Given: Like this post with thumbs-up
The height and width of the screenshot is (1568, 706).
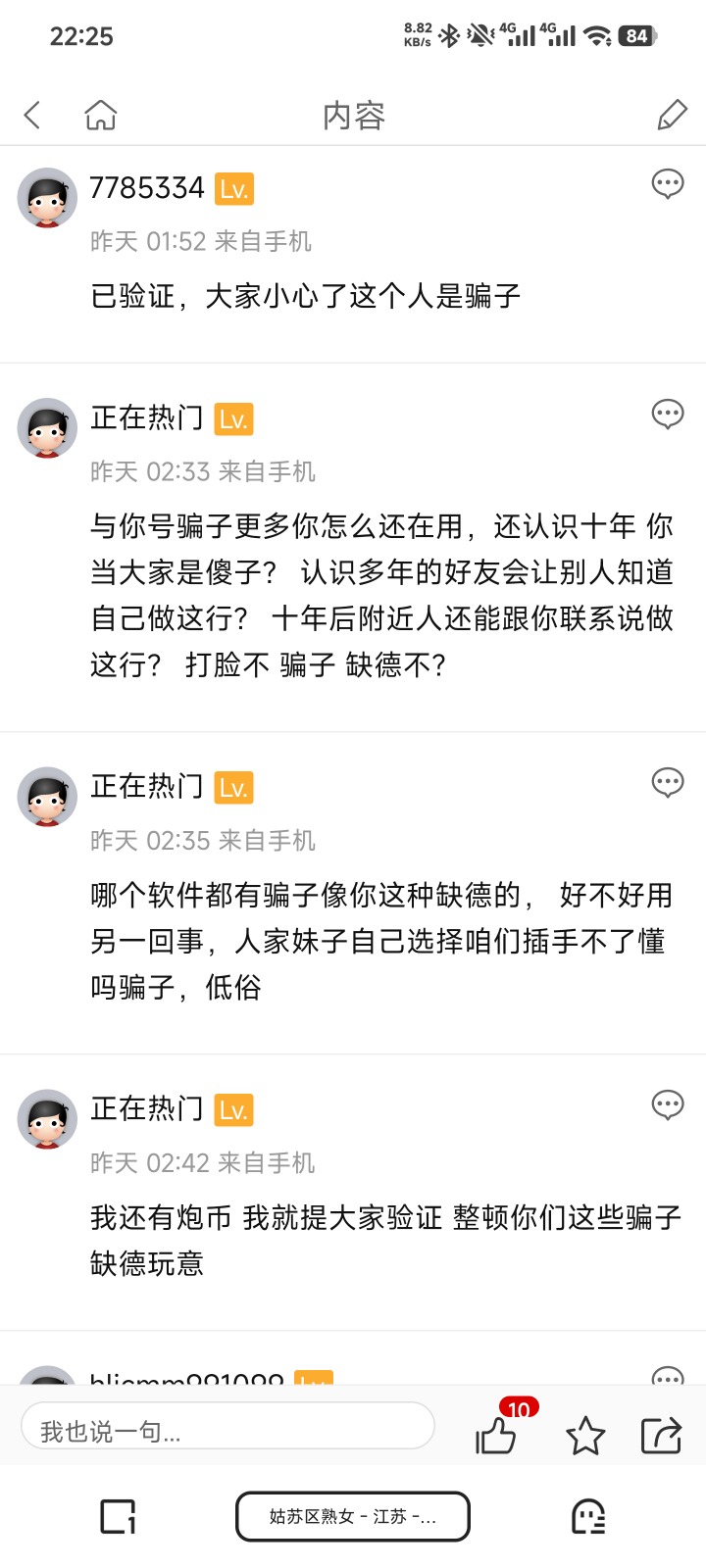Looking at the screenshot, I should (x=496, y=1436).
